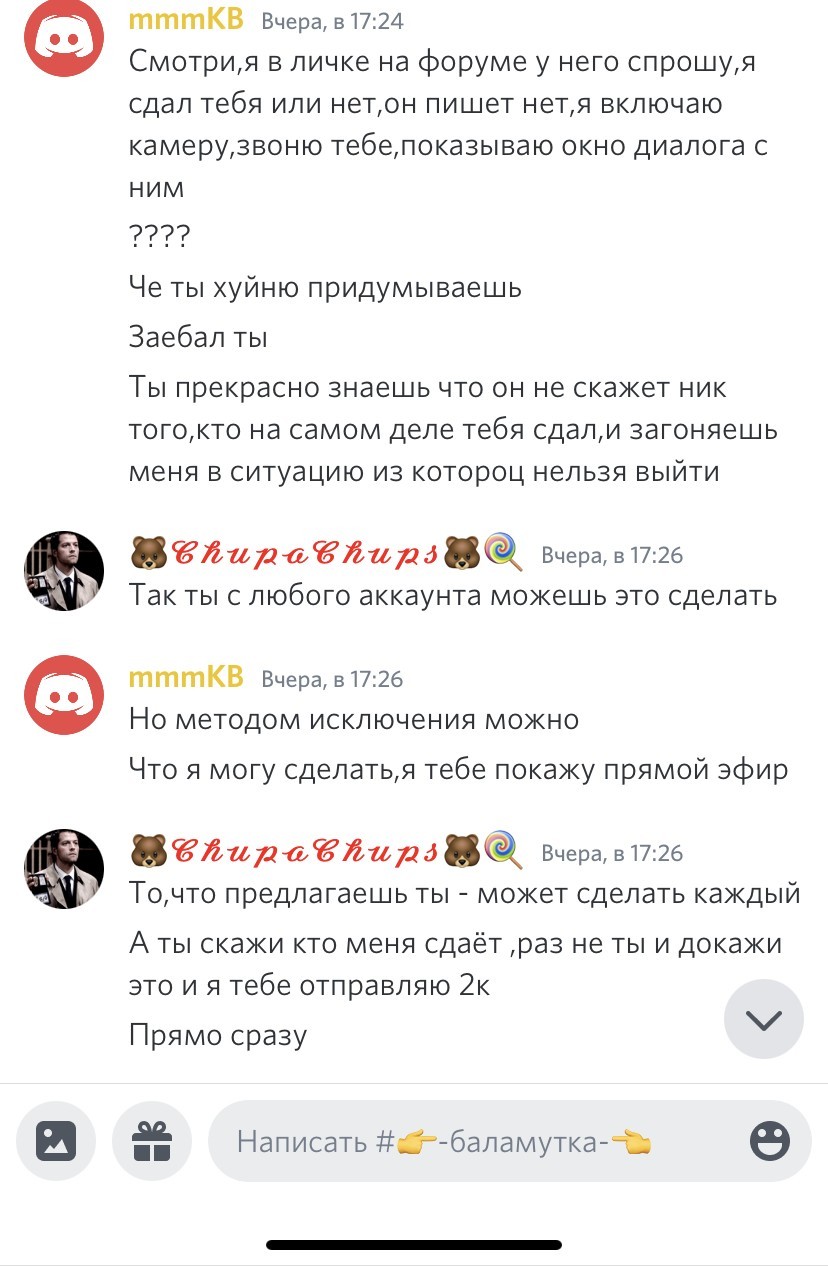
Task: Open ChupaChups' avatar on the last message
Action: click(64, 868)
